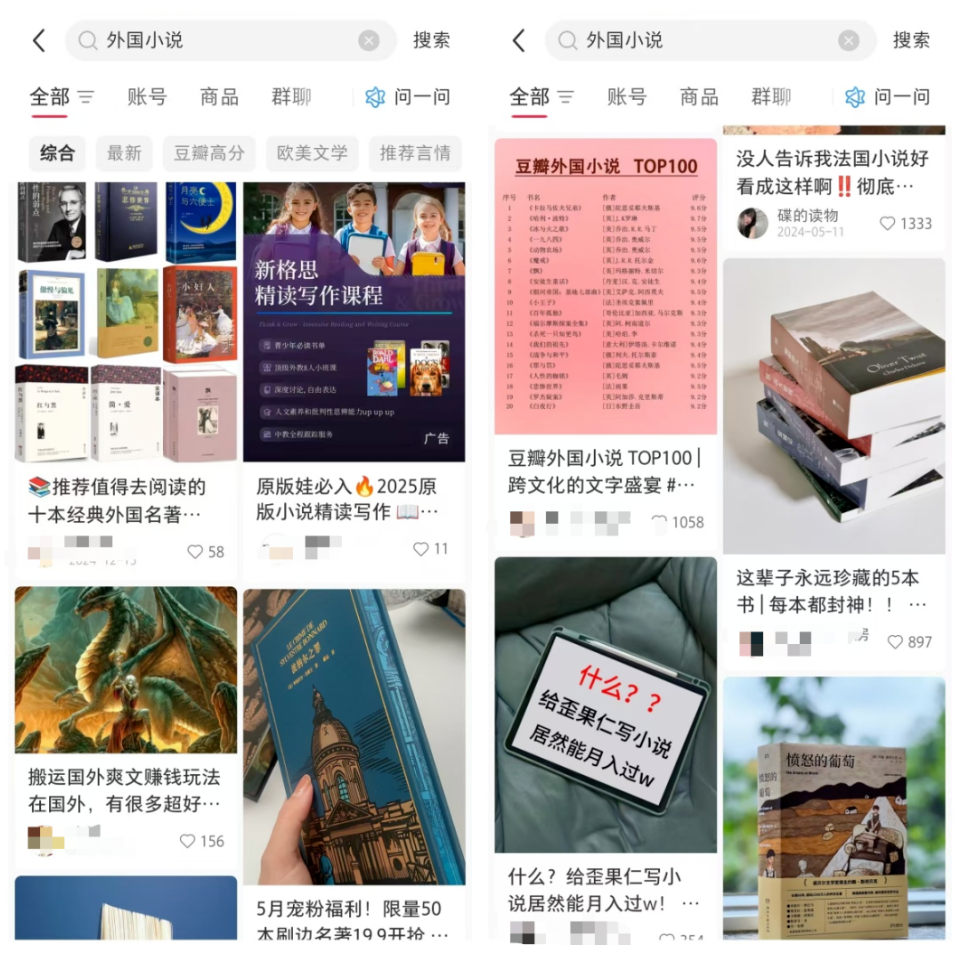Filter results by 欧美文学 chip

pos(312,153)
